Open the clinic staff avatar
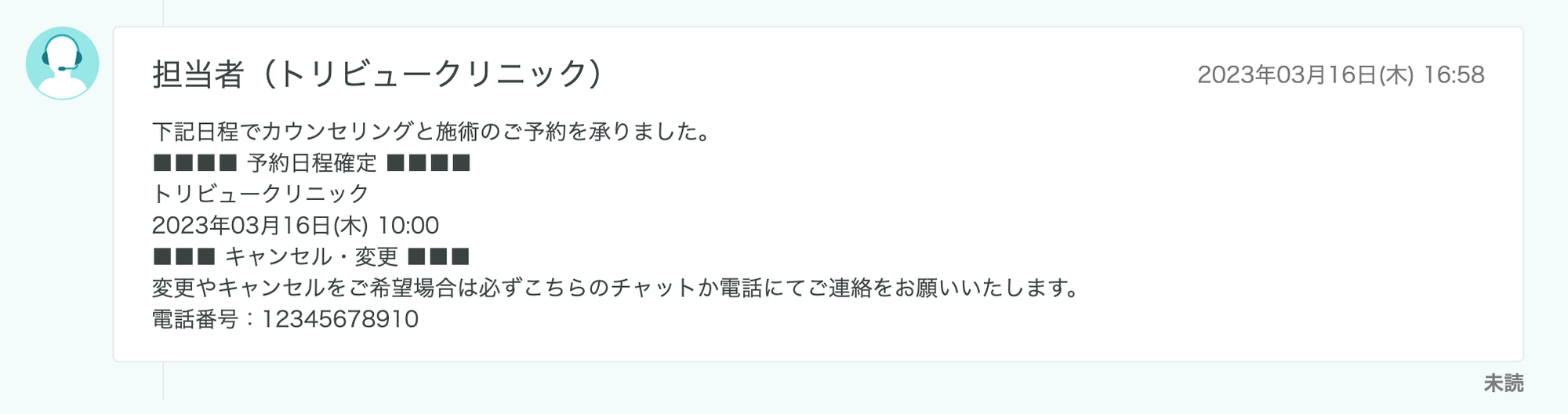The height and width of the screenshot is (414, 1568). click(62, 63)
